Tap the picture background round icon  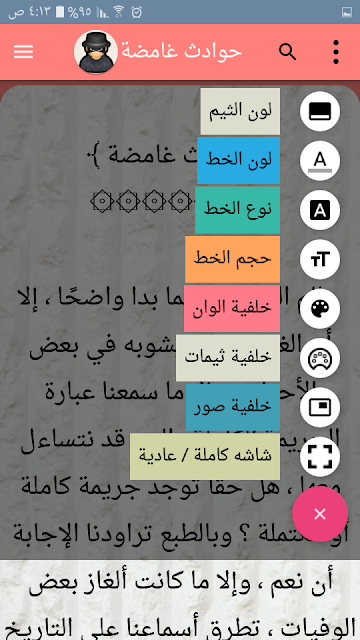(320, 408)
